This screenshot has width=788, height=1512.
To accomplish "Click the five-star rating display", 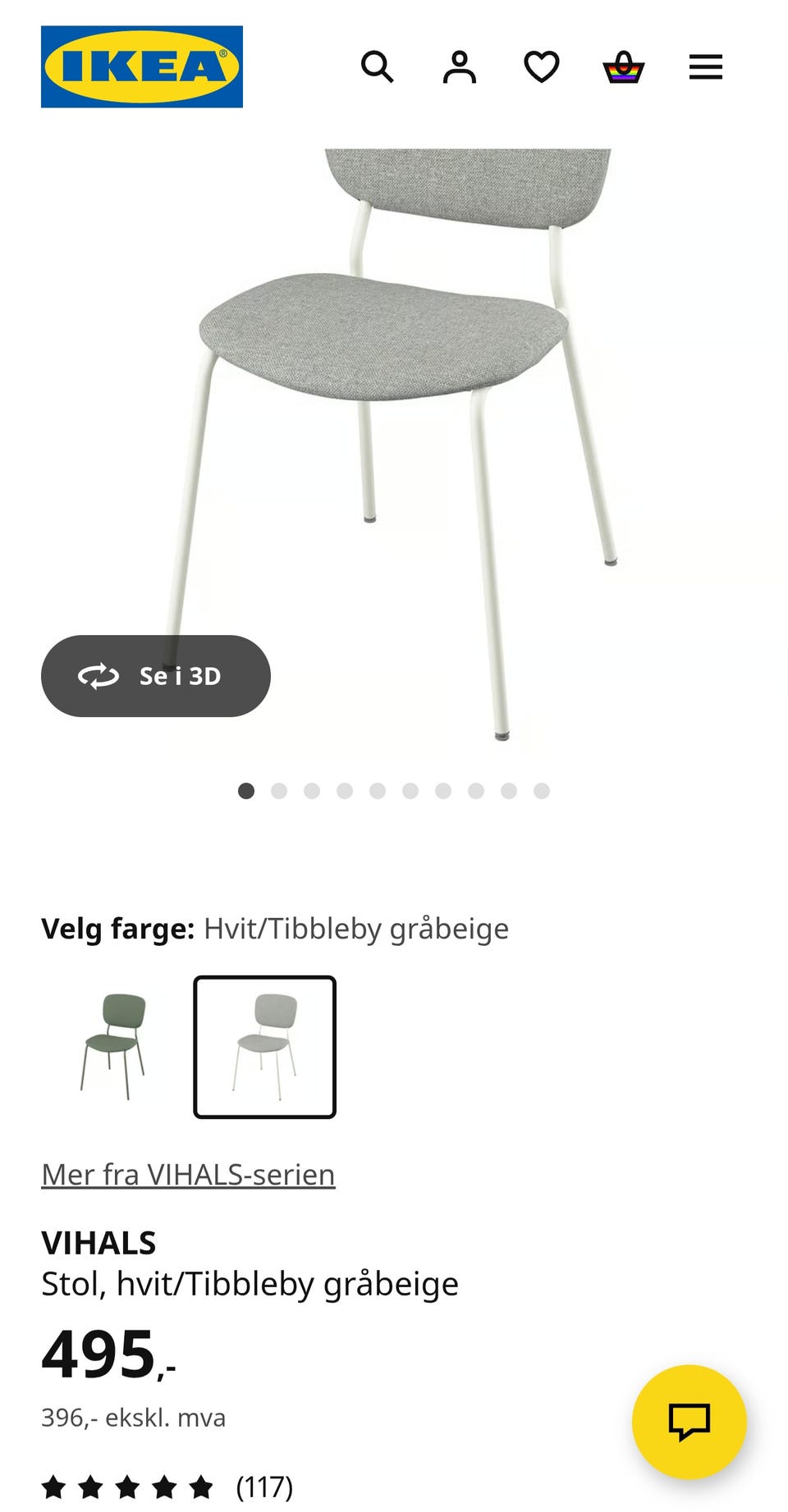I will click(x=127, y=1485).
